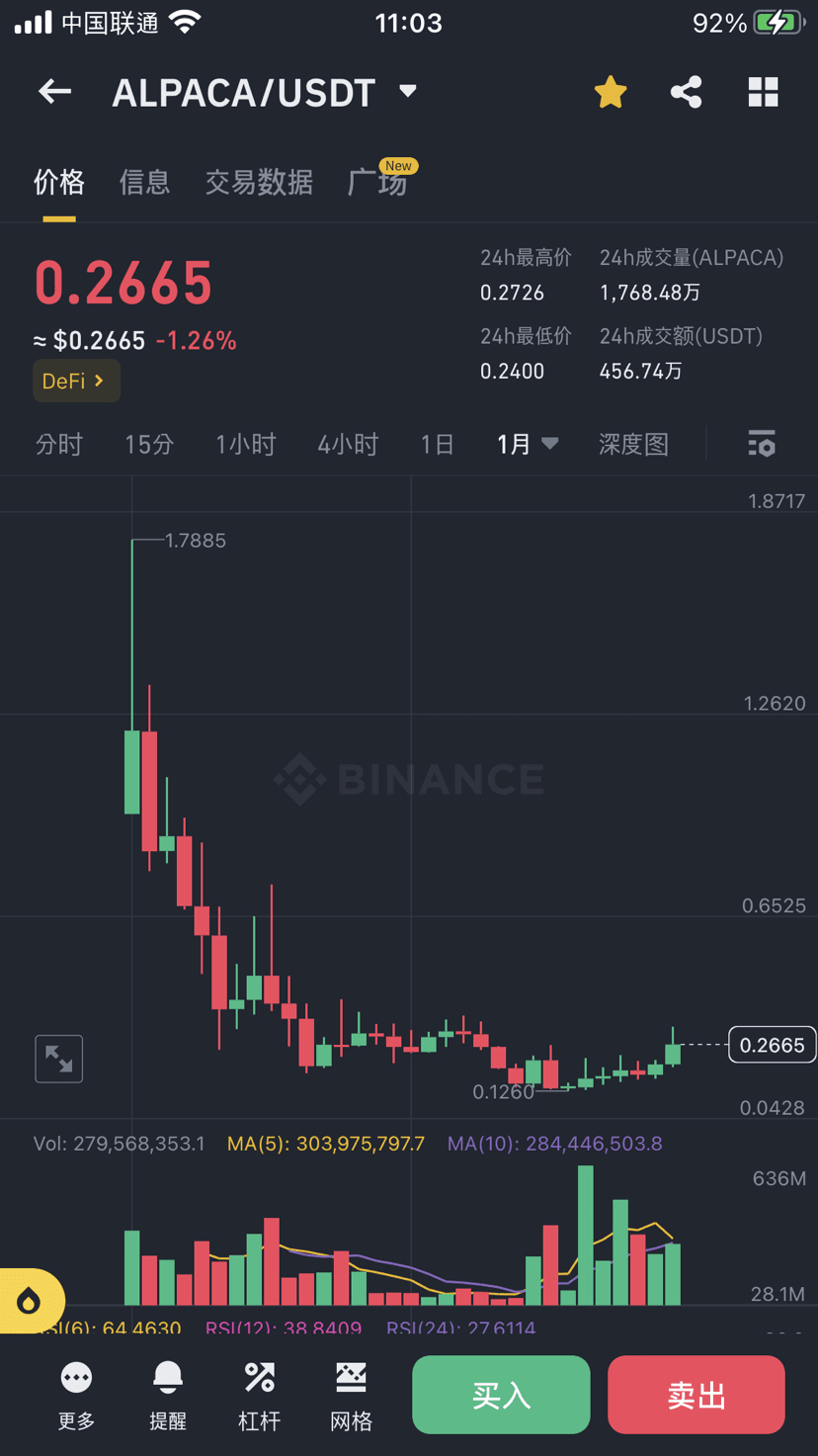818x1456 pixels.
Task: Open the 网格 (grid trading) tool
Action: pos(351,1394)
